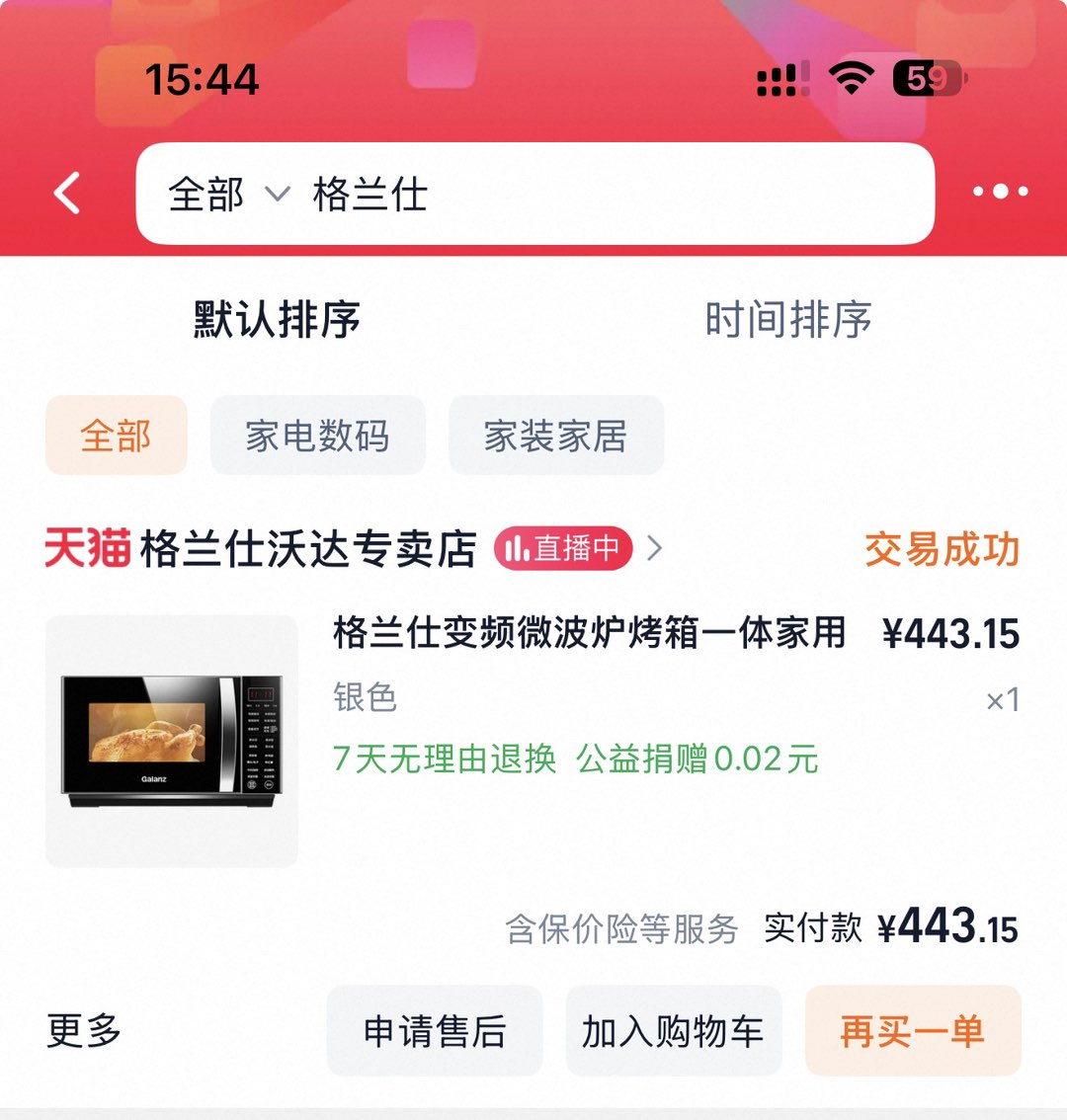Go back using the arrow icon
Image resolution: width=1067 pixels, height=1120 pixels.
[67, 193]
